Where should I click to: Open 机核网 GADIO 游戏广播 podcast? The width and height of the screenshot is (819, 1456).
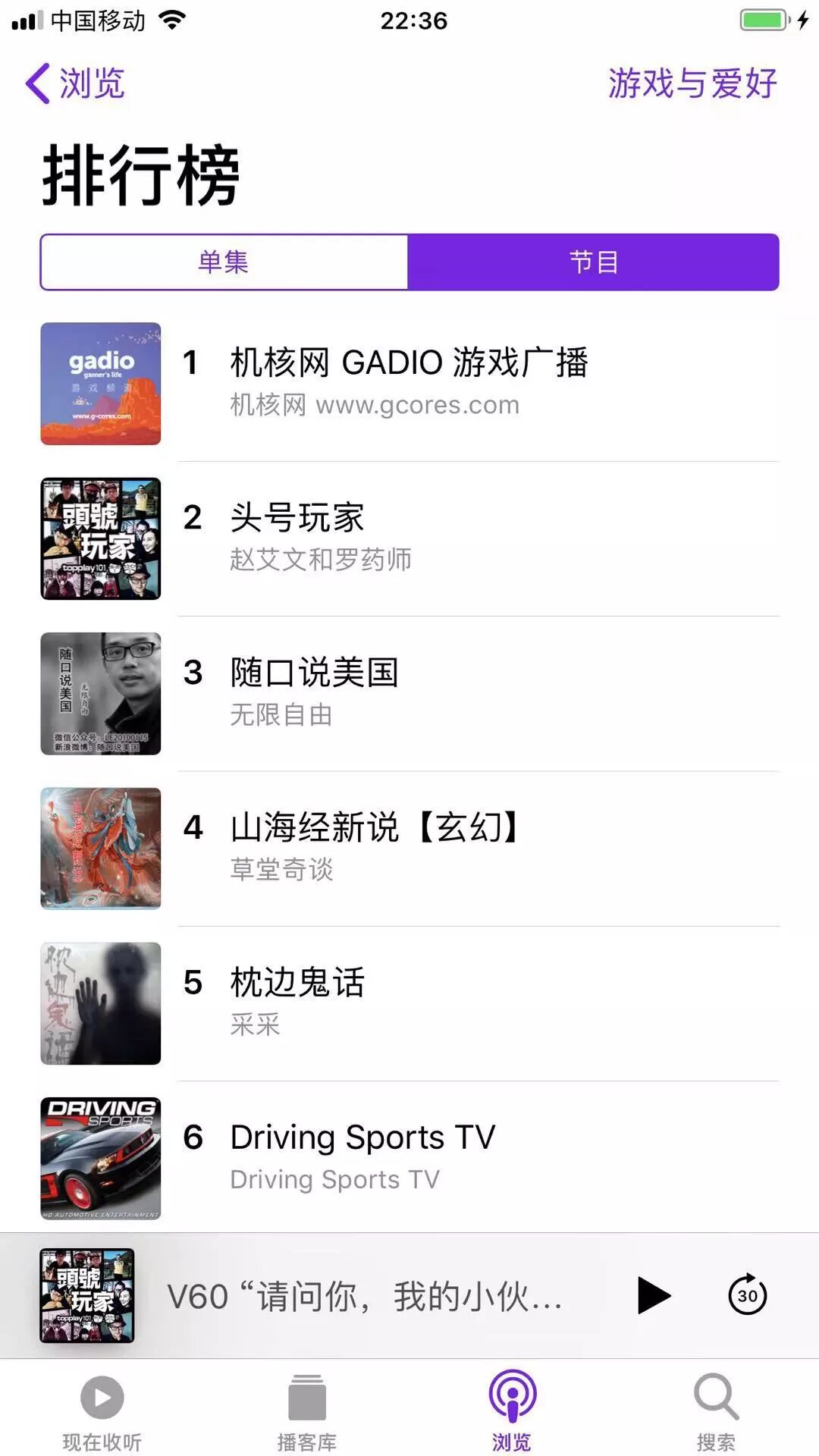click(409, 383)
